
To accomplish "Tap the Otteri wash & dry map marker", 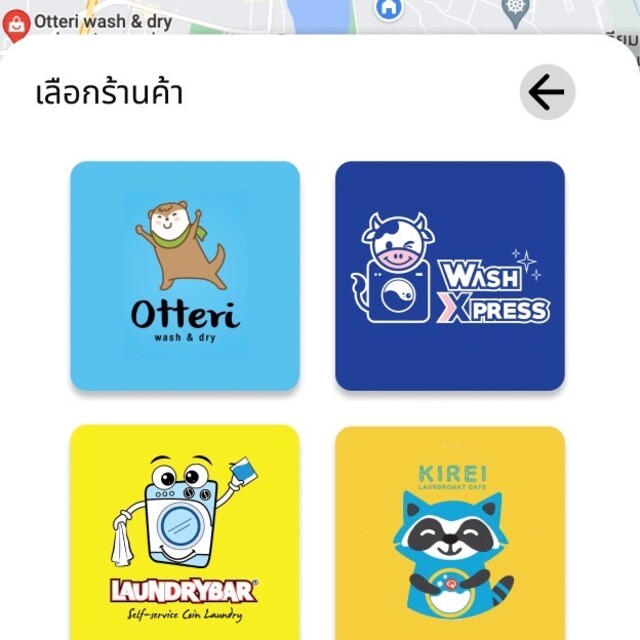I will (x=15, y=24).
